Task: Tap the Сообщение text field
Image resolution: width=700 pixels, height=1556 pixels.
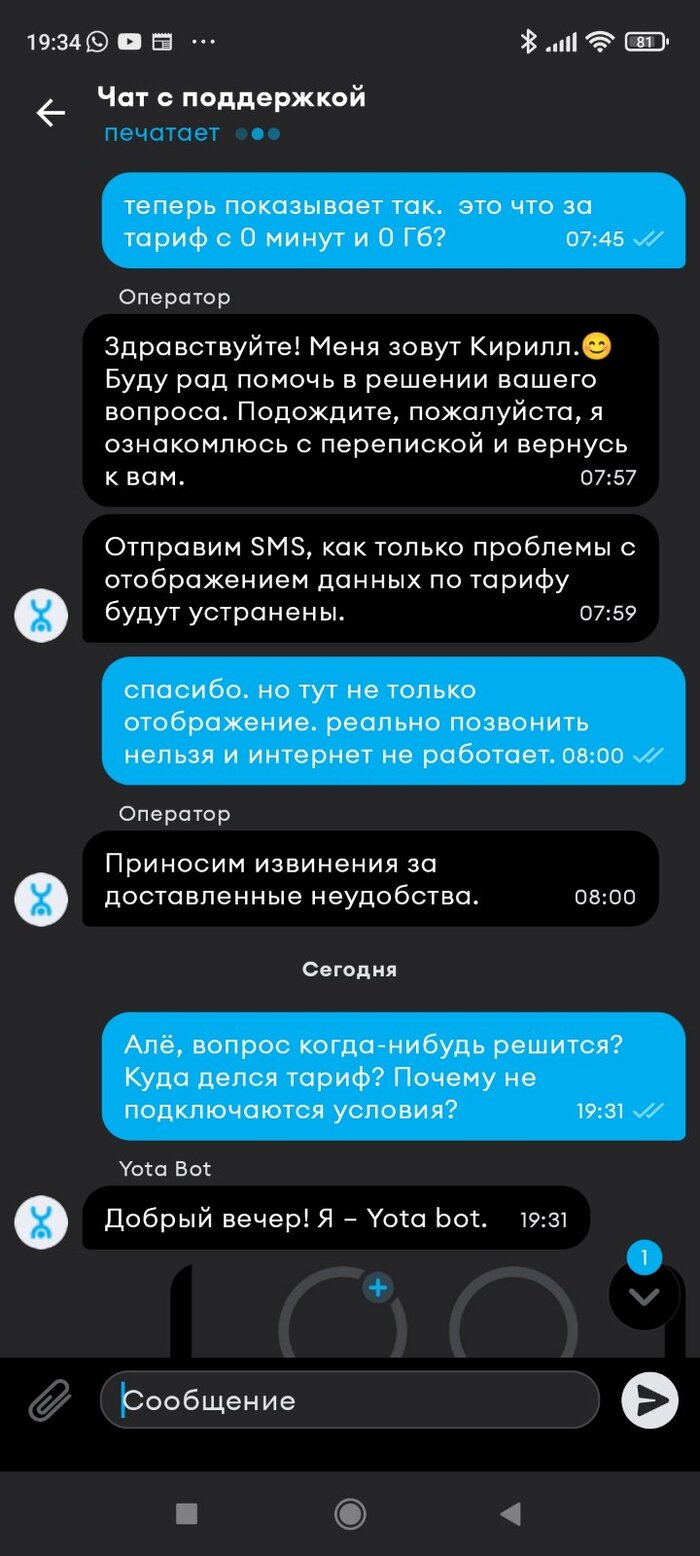Action: (x=350, y=1400)
